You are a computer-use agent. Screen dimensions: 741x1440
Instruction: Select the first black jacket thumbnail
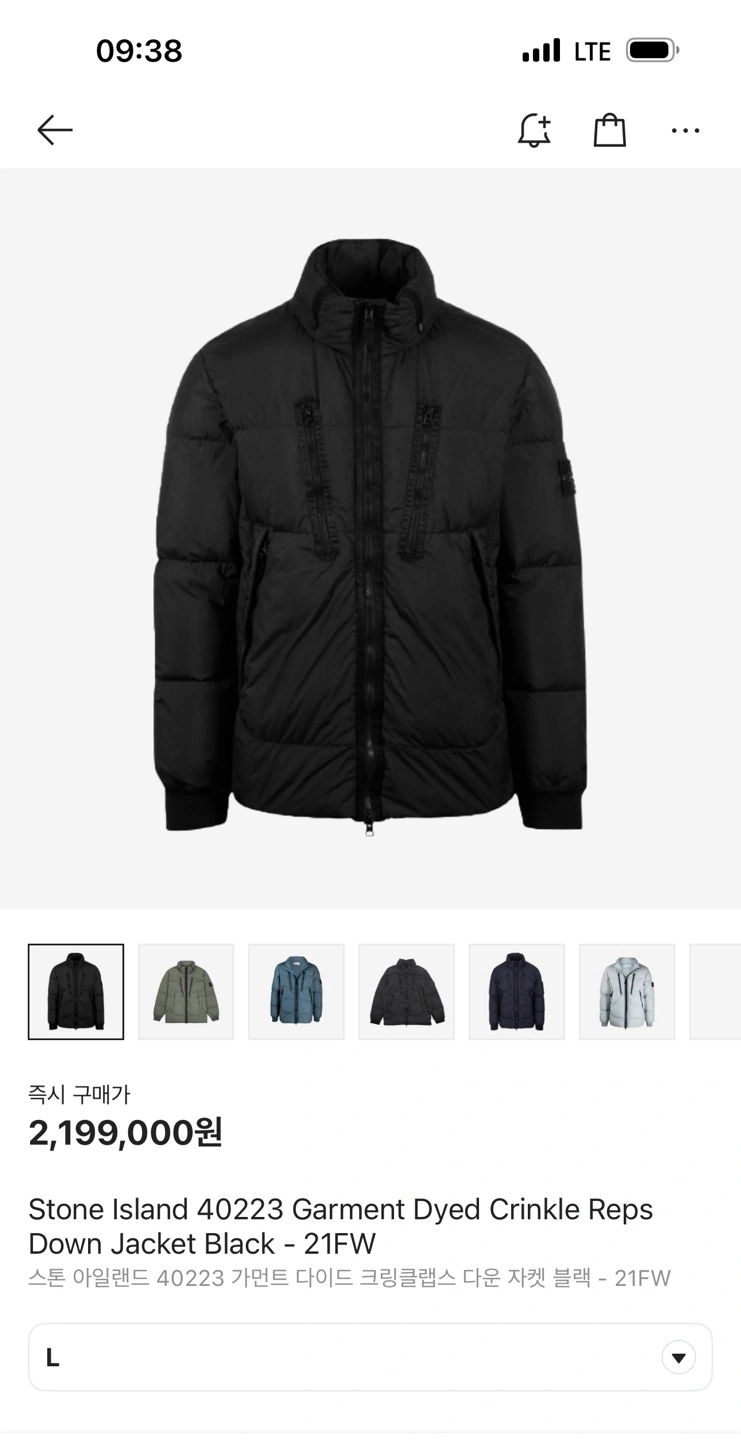(x=76, y=992)
